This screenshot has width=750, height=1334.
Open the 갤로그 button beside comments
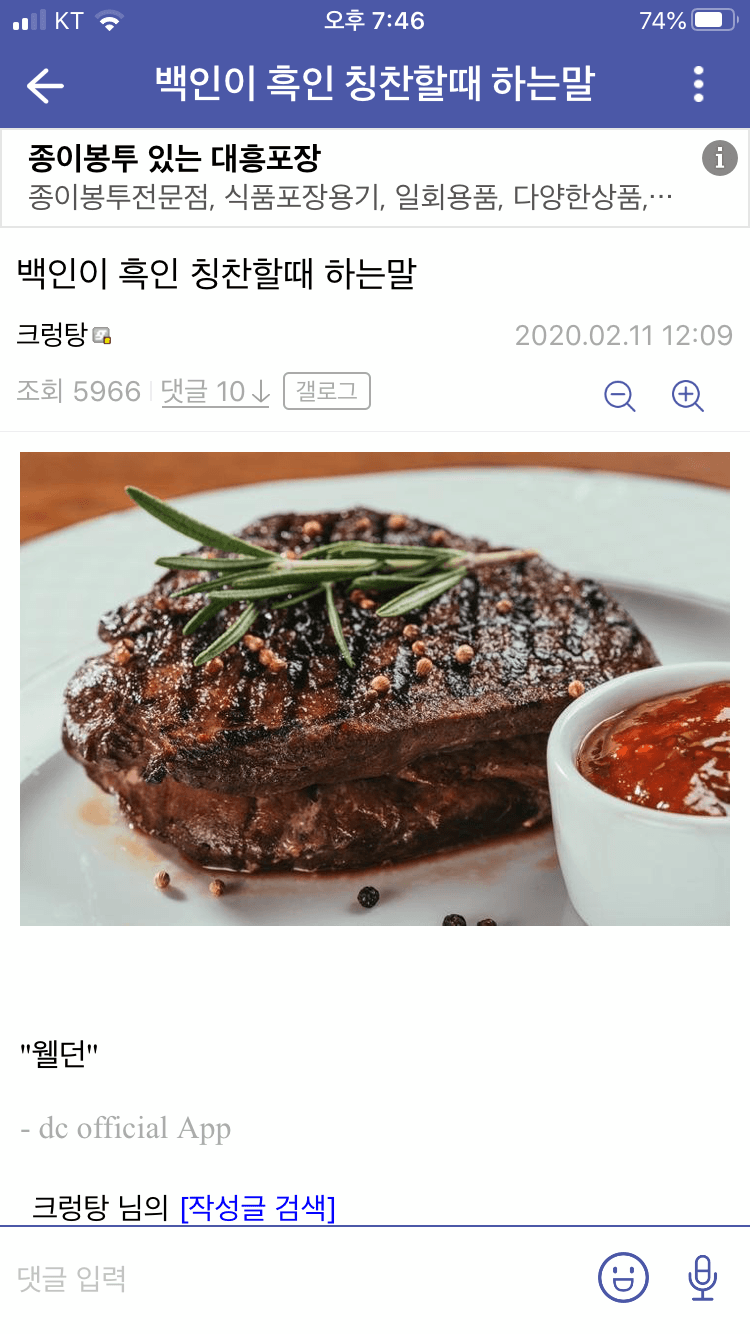(327, 391)
